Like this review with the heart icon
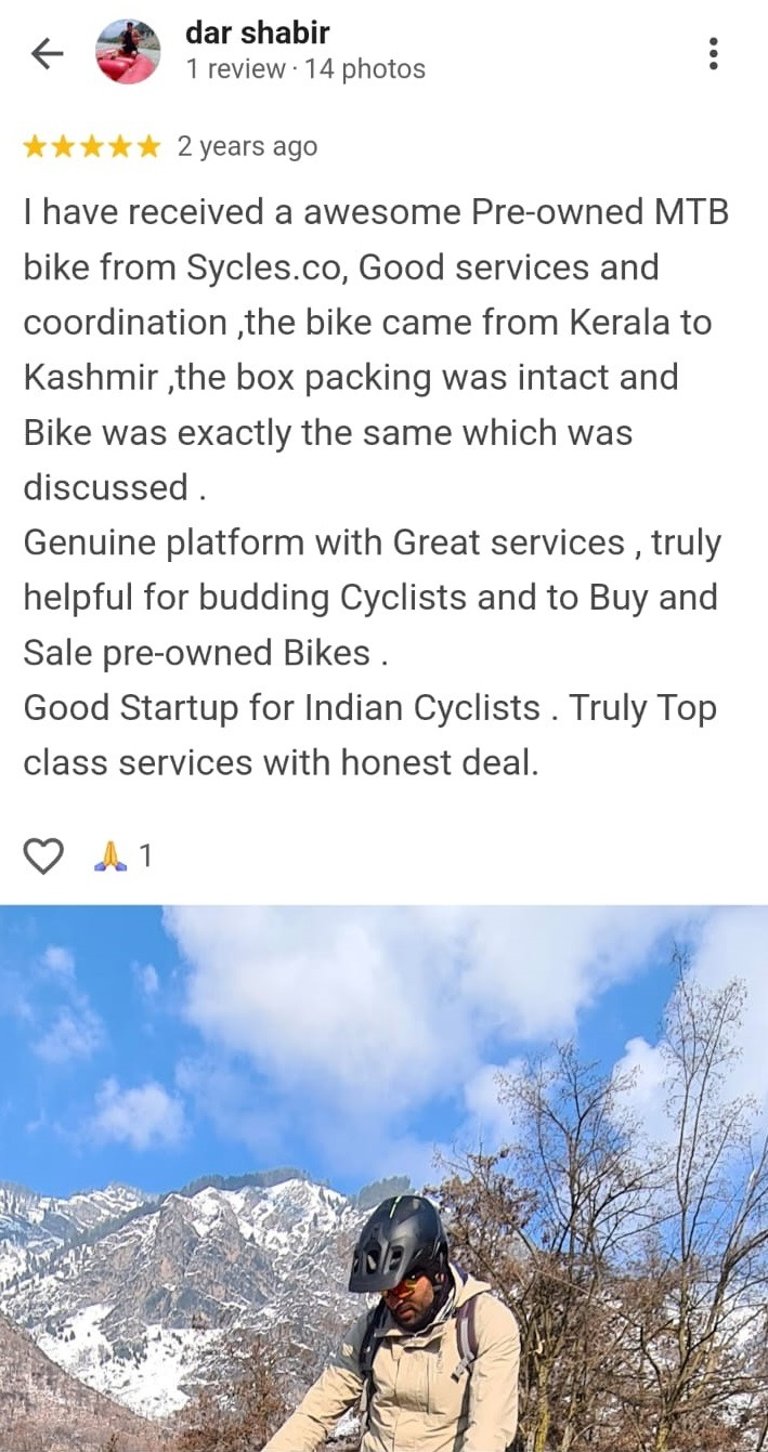This screenshot has width=768, height=1452. coord(43,856)
